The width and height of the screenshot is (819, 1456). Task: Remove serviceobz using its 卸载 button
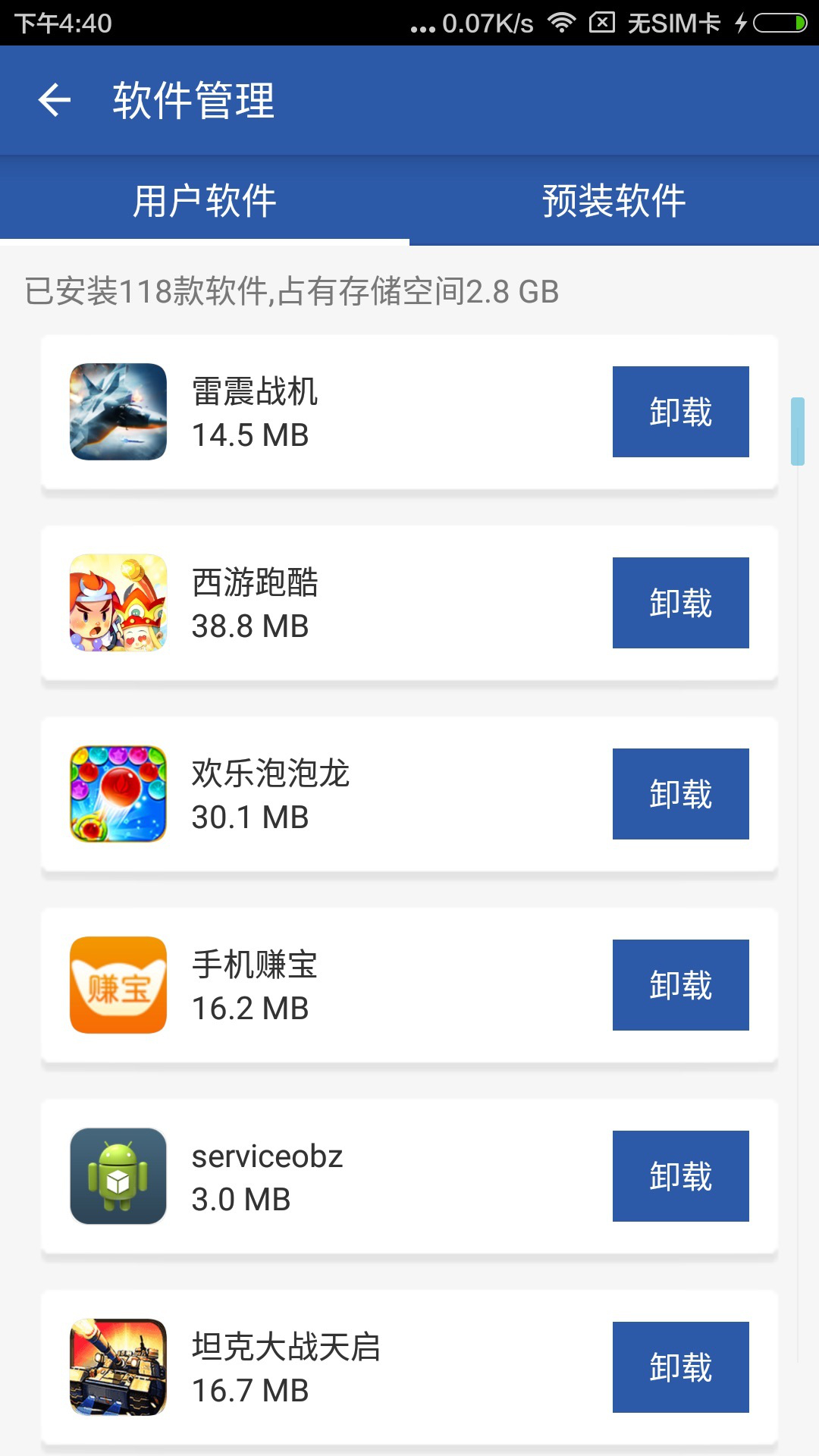click(680, 1176)
